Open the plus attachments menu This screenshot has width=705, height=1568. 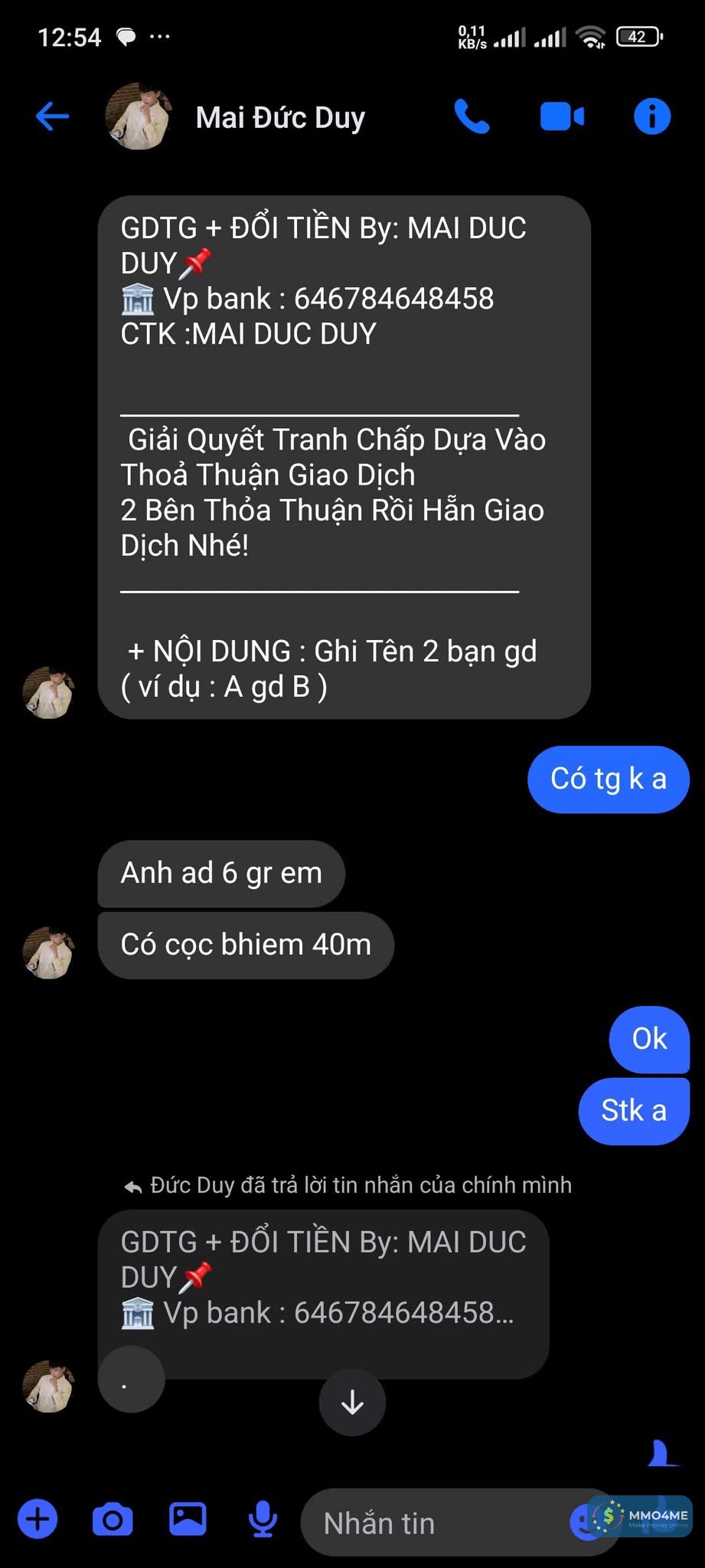point(38,1518)
